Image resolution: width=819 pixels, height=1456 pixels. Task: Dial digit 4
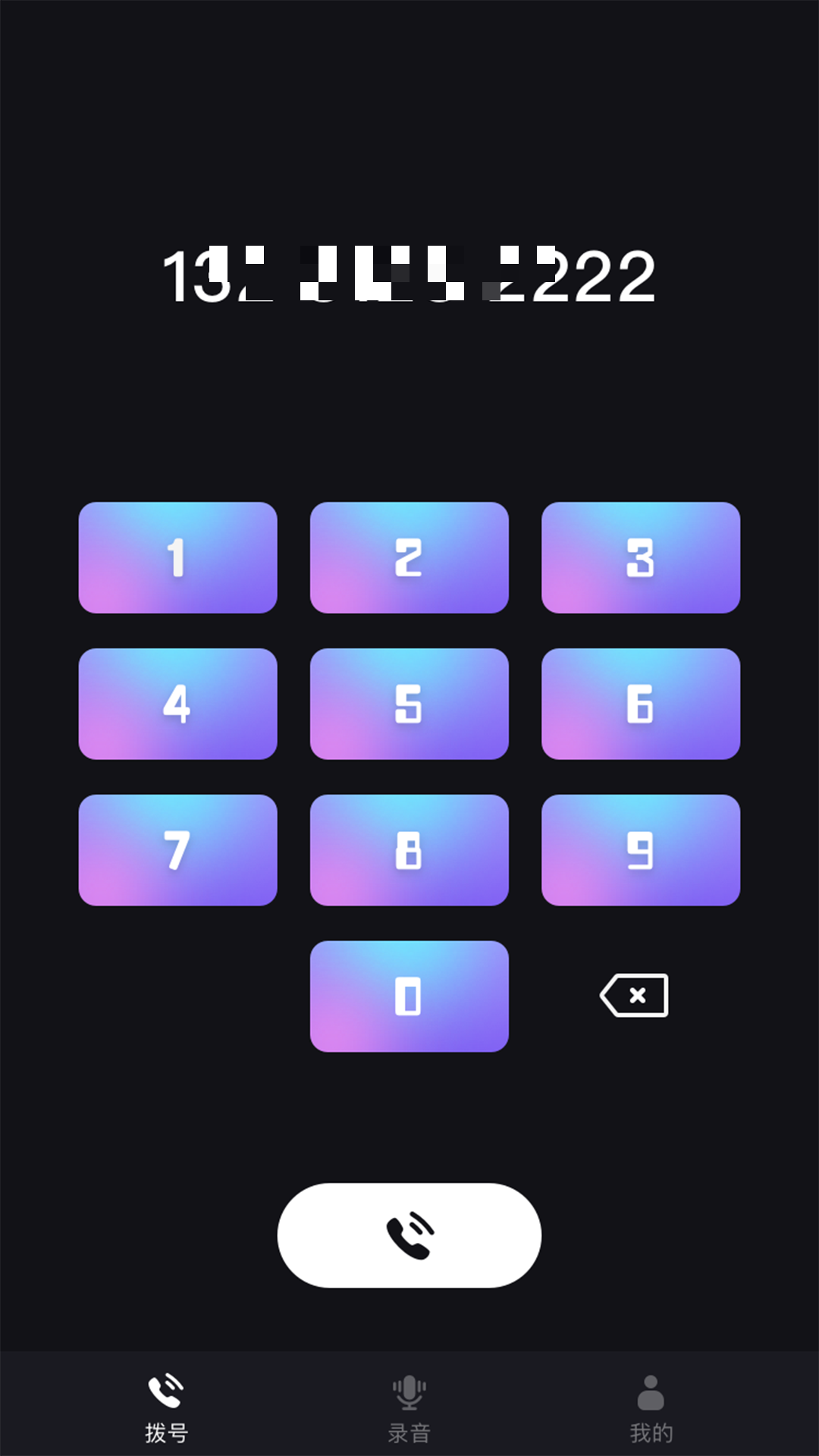click(x=178, y=704)
